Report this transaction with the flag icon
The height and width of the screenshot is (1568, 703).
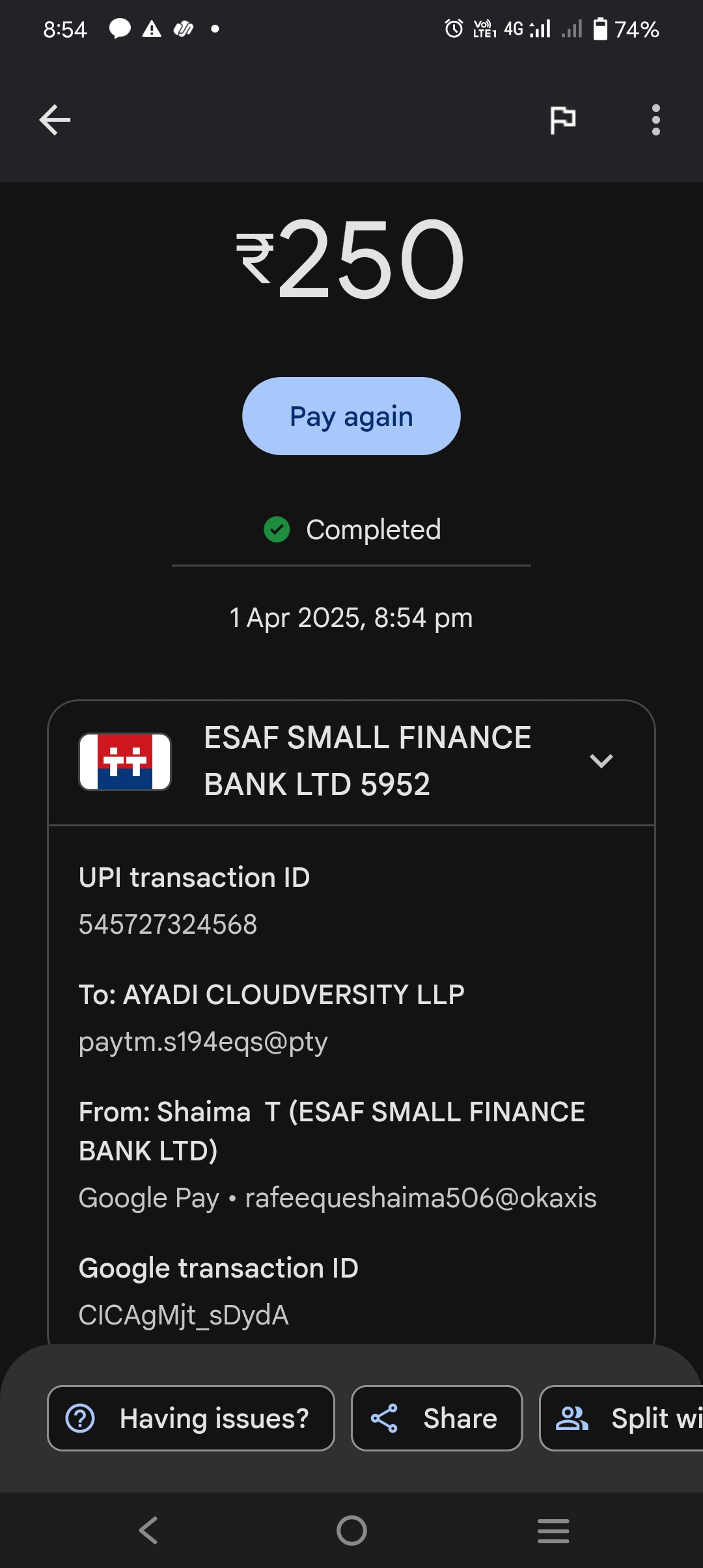[x=562, y=120]
